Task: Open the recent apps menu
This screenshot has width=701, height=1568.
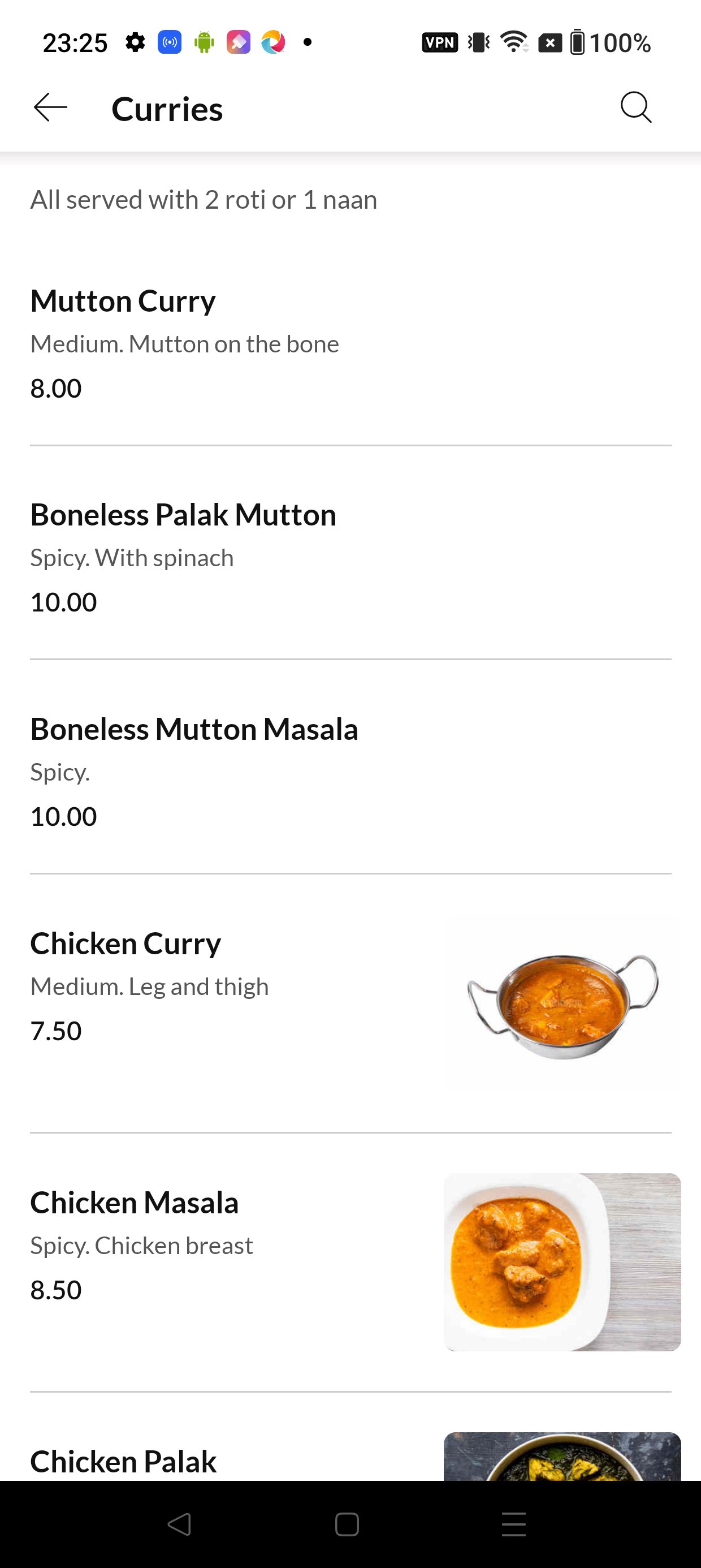Action: (x=513, y=1524)
